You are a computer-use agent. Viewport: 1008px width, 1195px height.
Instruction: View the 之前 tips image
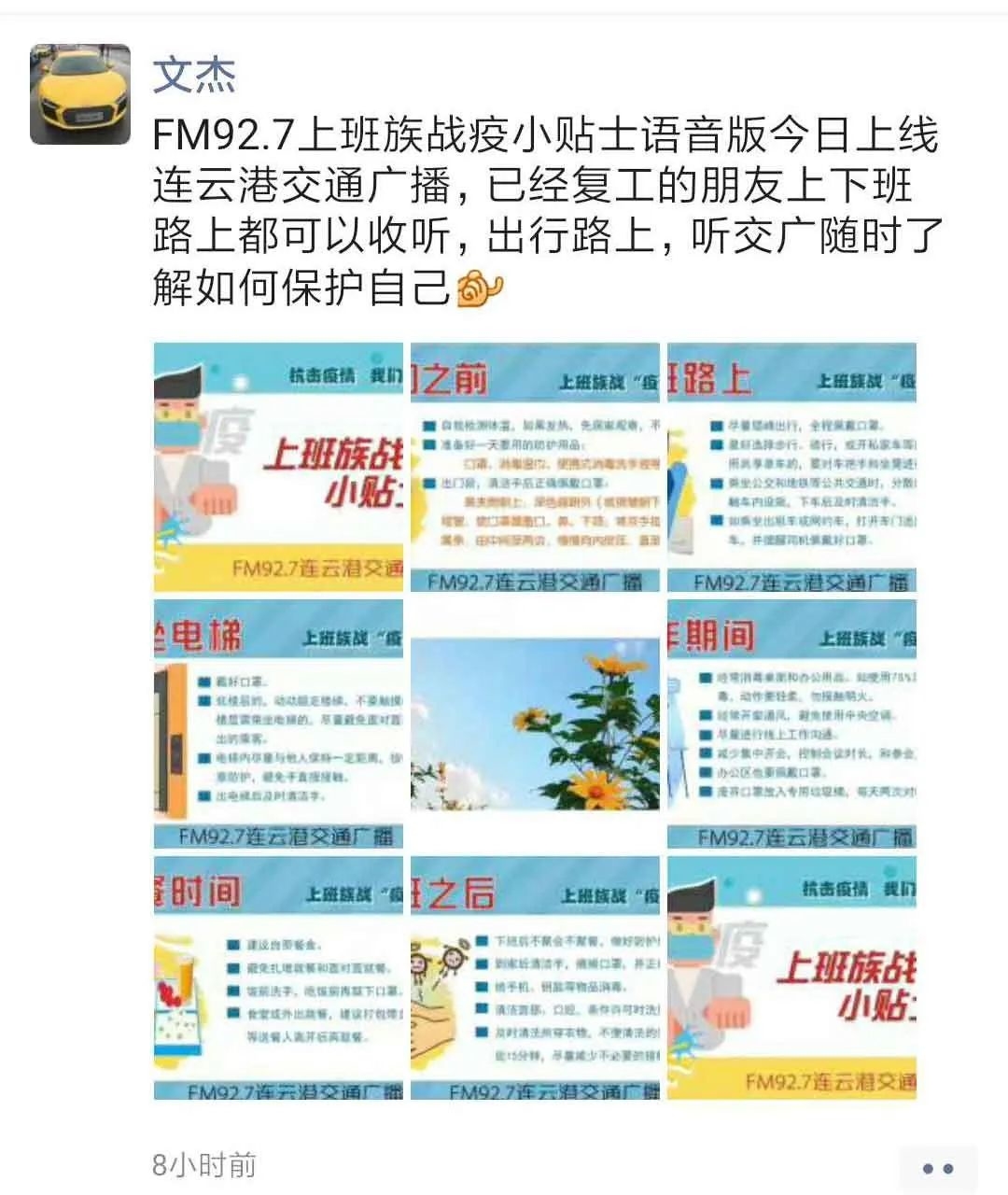[x=535, y=467]
